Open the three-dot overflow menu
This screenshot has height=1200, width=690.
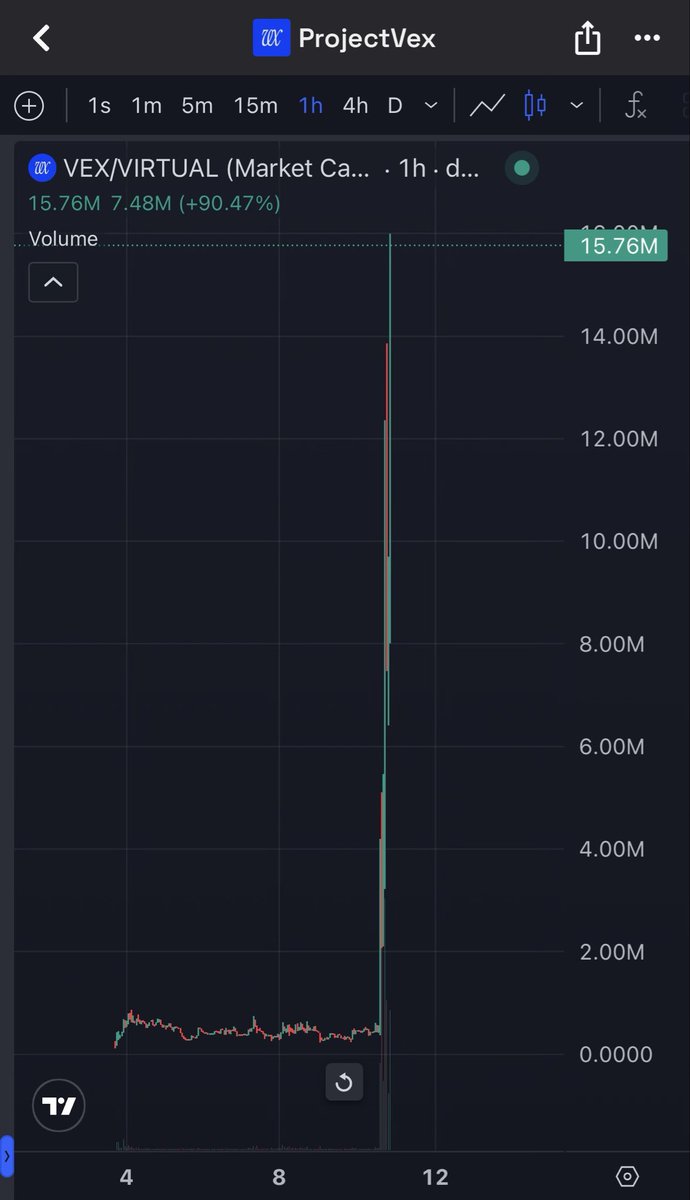point(647,39)
